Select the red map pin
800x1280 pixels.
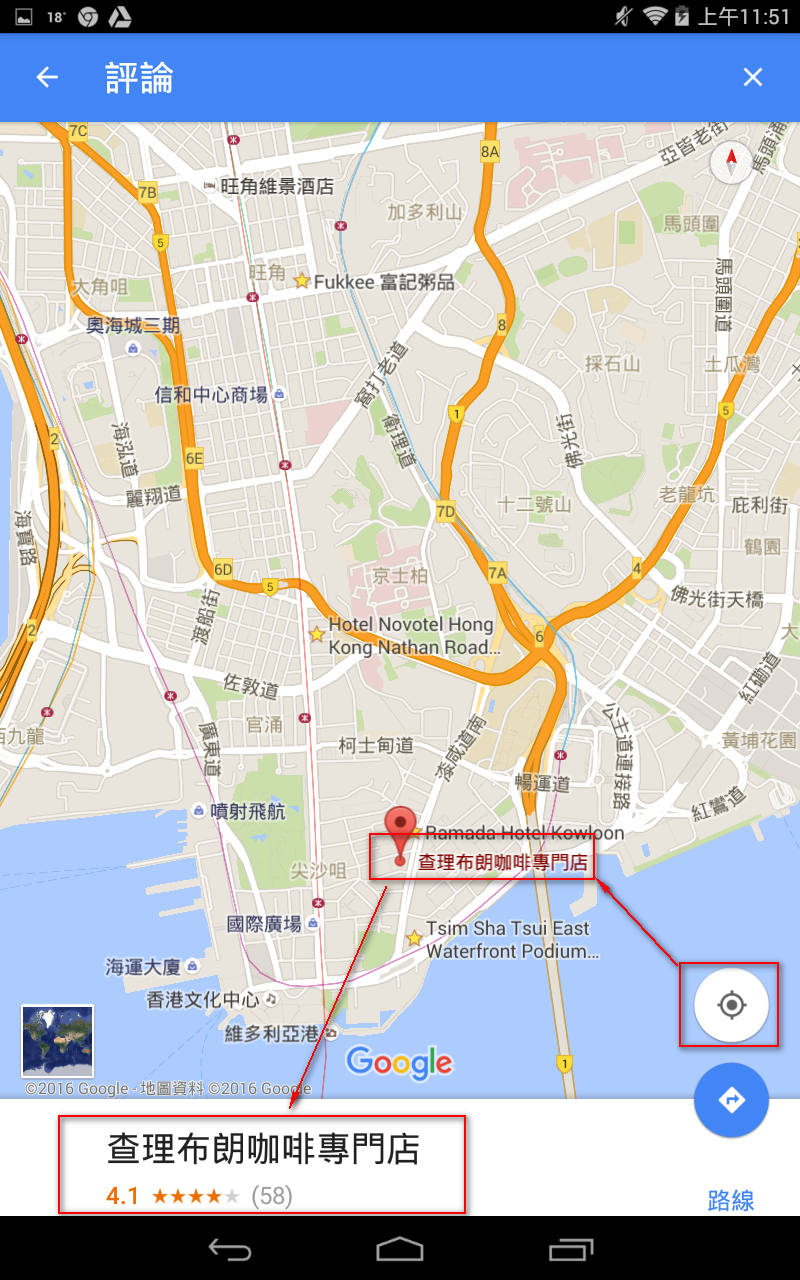point(402,835)
